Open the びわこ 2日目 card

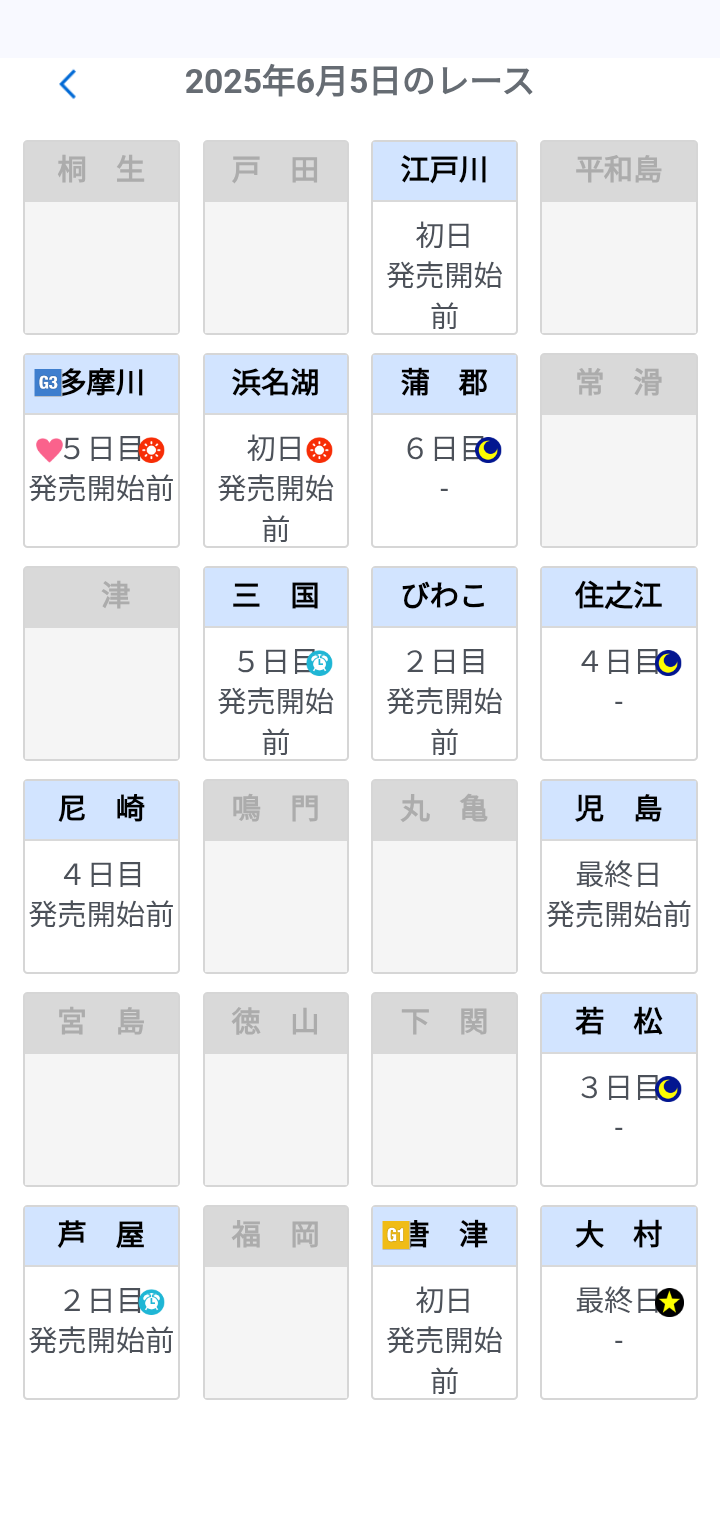(444, 663)
